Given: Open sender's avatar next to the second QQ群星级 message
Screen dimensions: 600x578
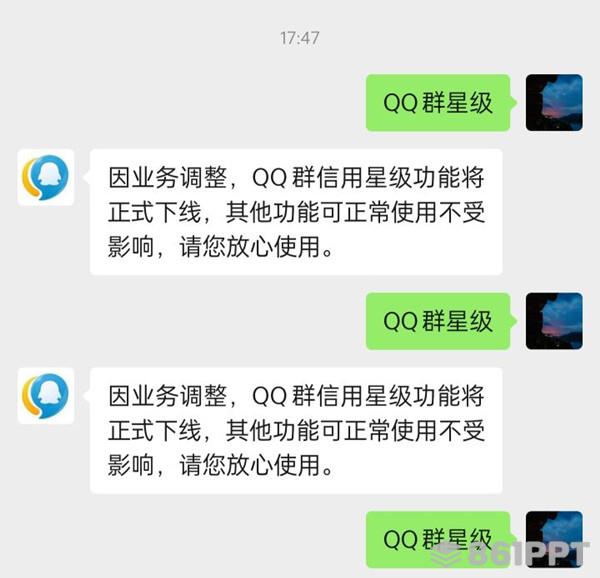Looking at the screenshot, I should 553,320.
